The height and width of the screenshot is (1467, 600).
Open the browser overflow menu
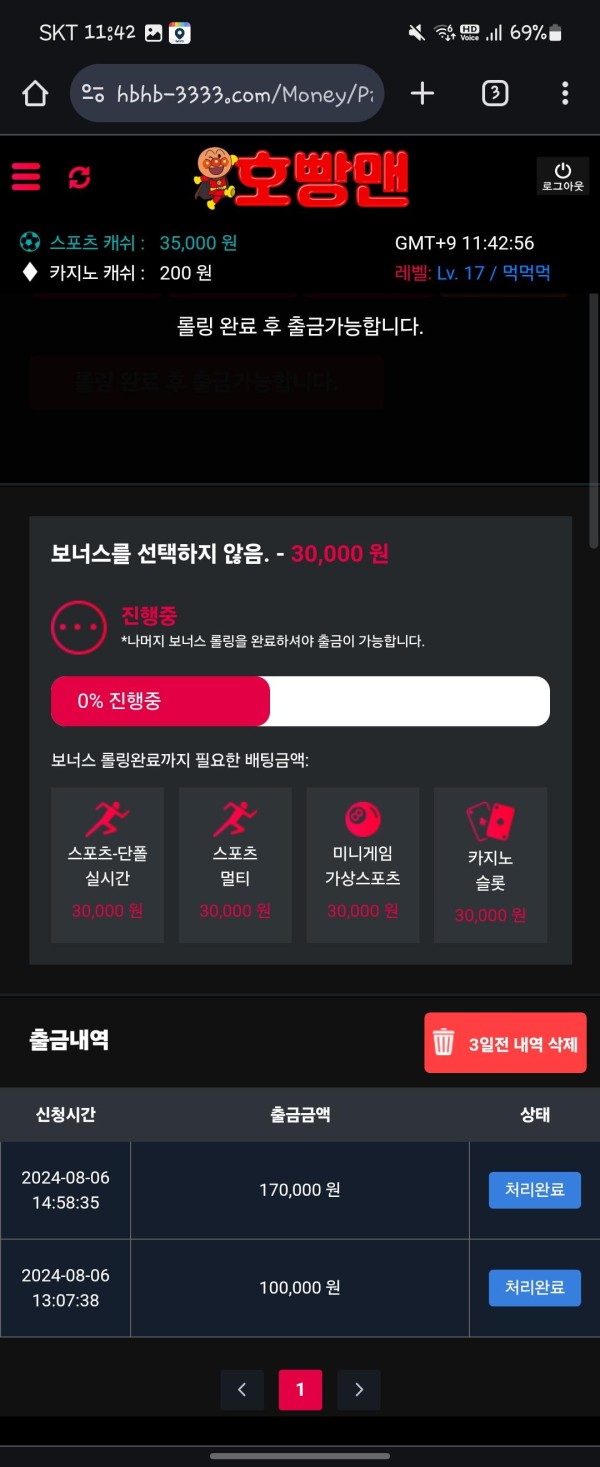[x=565, y=94]
